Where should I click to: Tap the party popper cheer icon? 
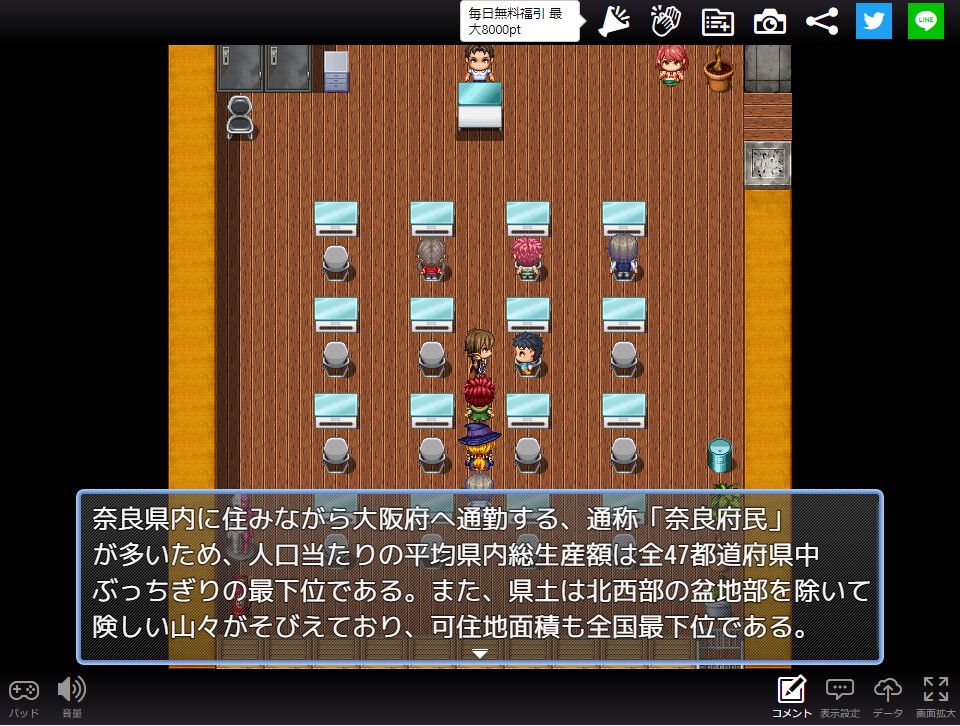tap(614, 22)
